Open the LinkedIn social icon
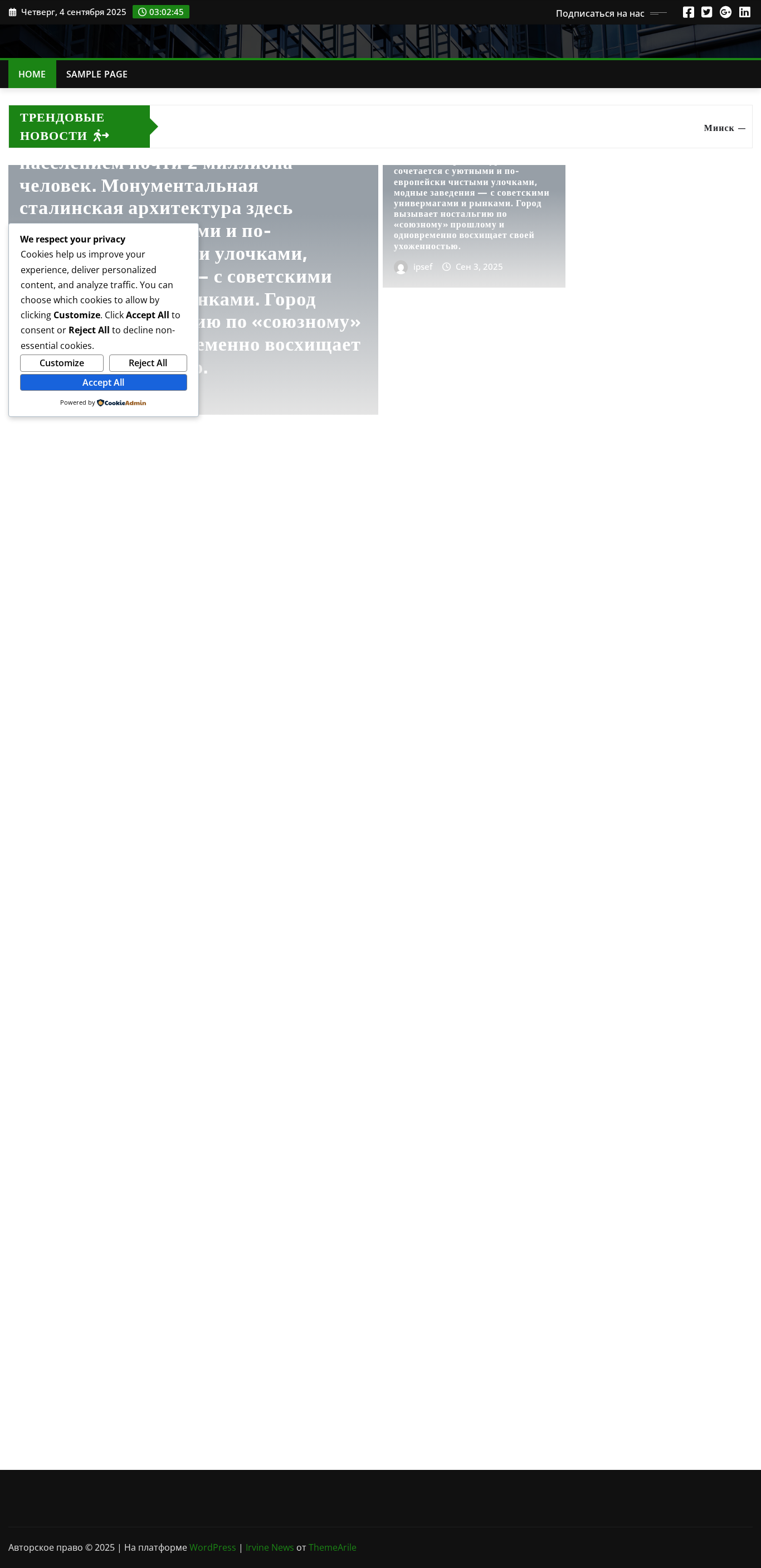This screenshot has height=1568, width=761. point(744,12)
